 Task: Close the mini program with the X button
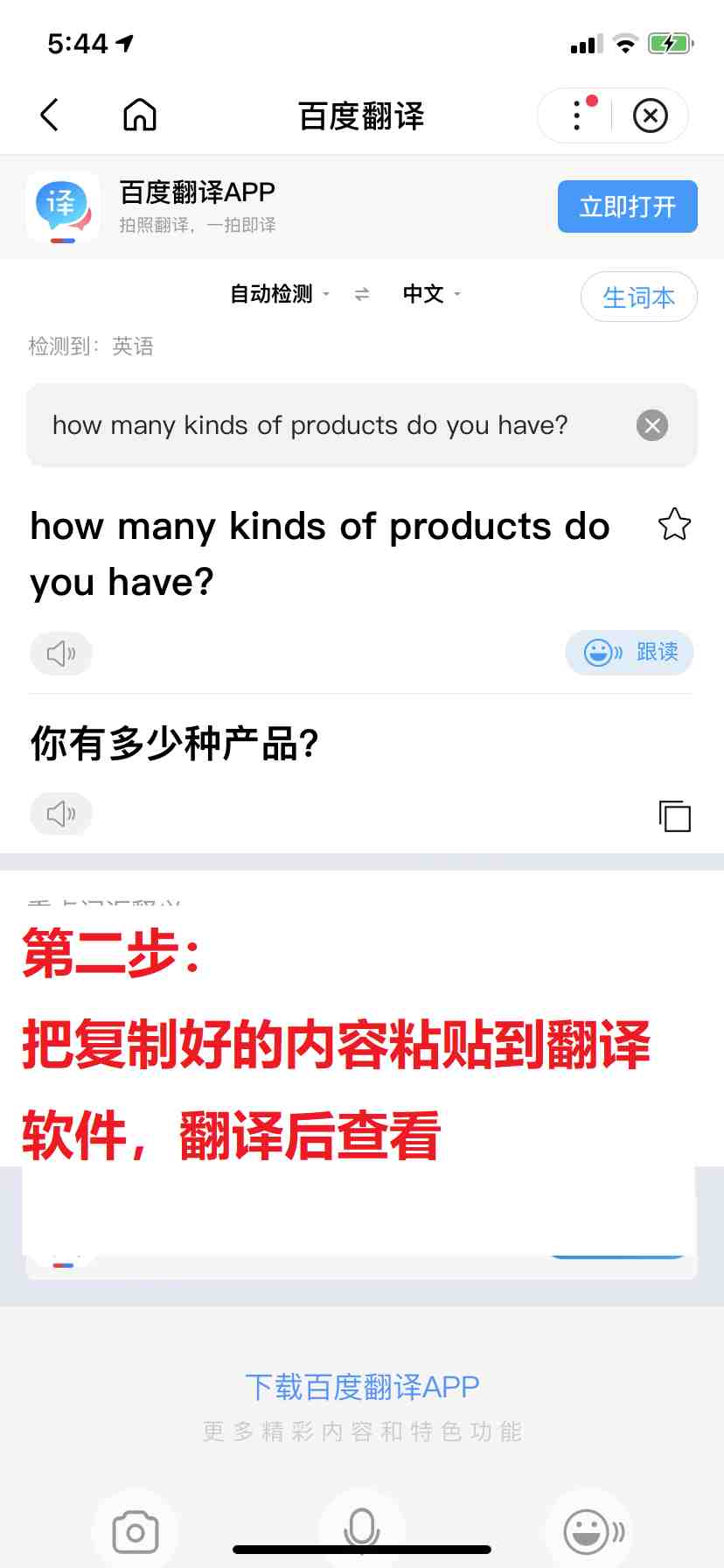[650, 115]
